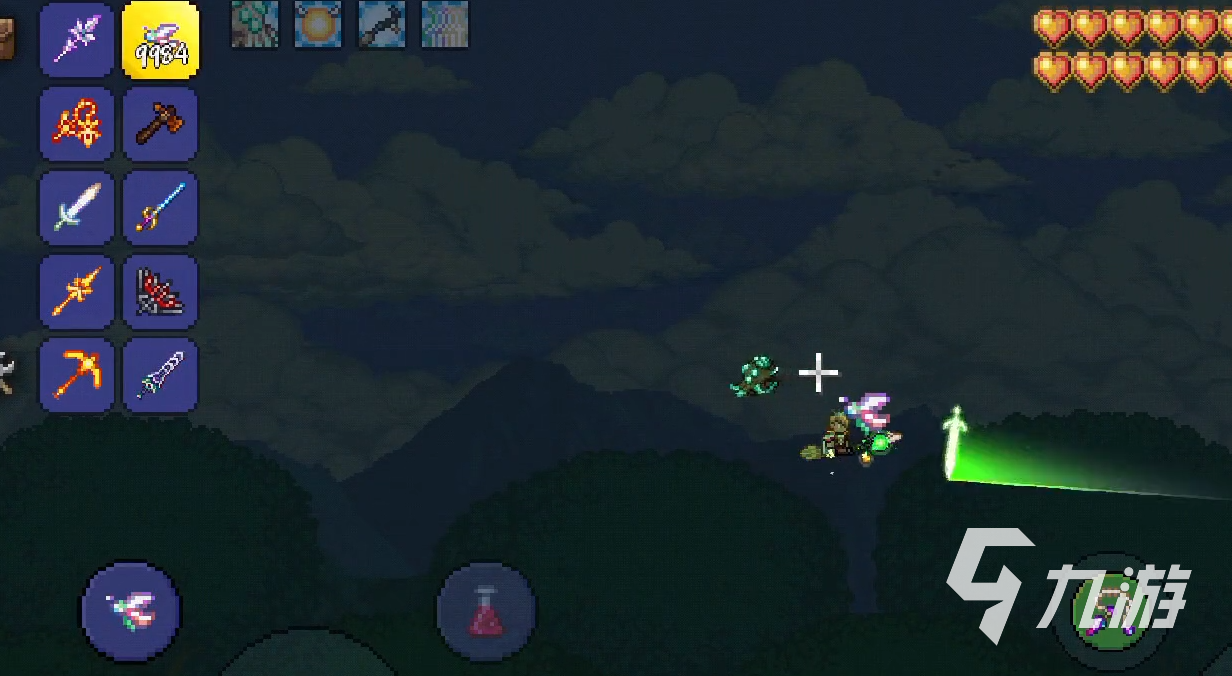Screen dimensions: 1232x676
Task: Choose the white broadsword hotbar slot
Action: coord(77,208)
